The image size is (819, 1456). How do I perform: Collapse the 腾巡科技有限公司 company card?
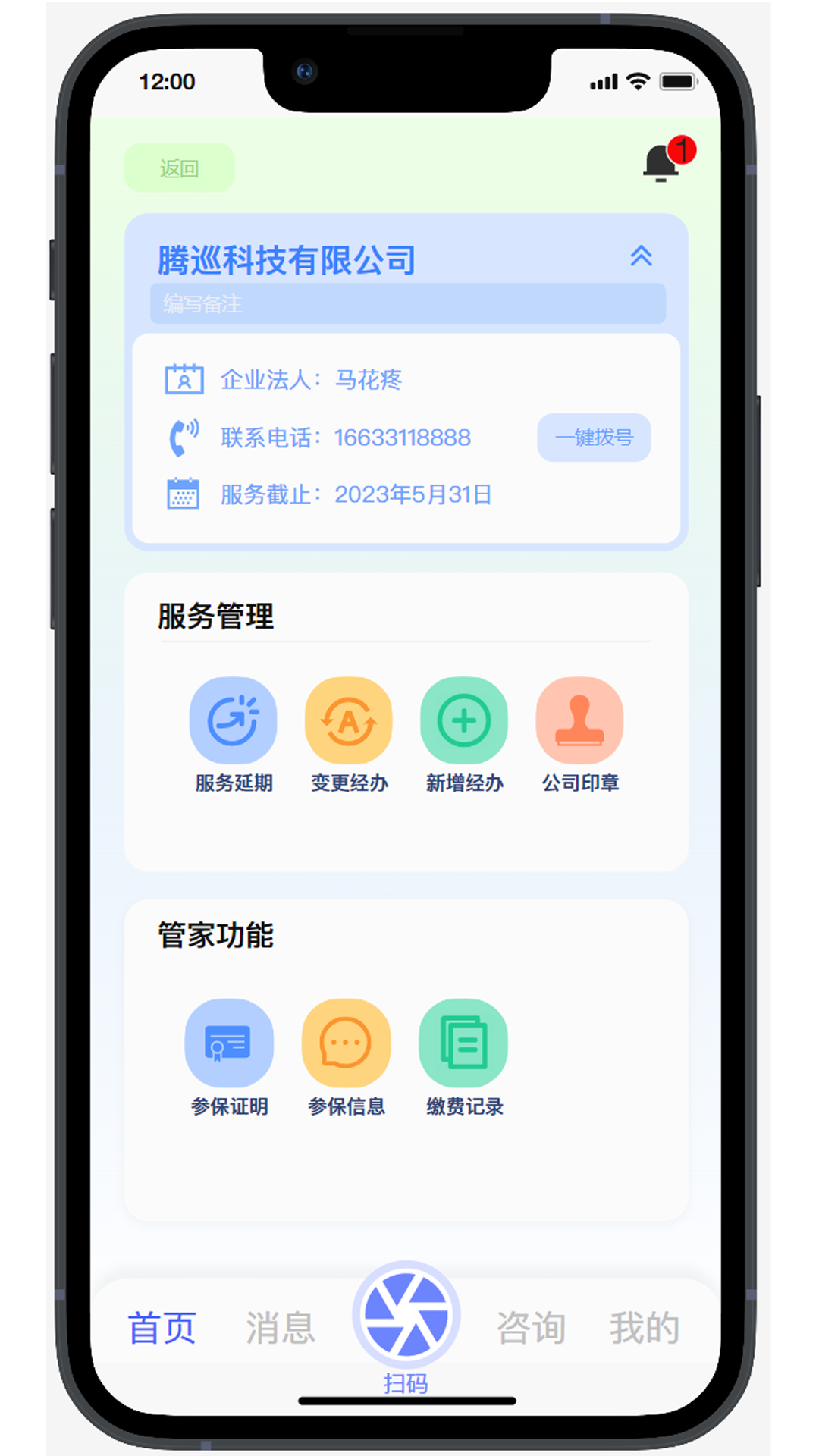pos(641,256)
